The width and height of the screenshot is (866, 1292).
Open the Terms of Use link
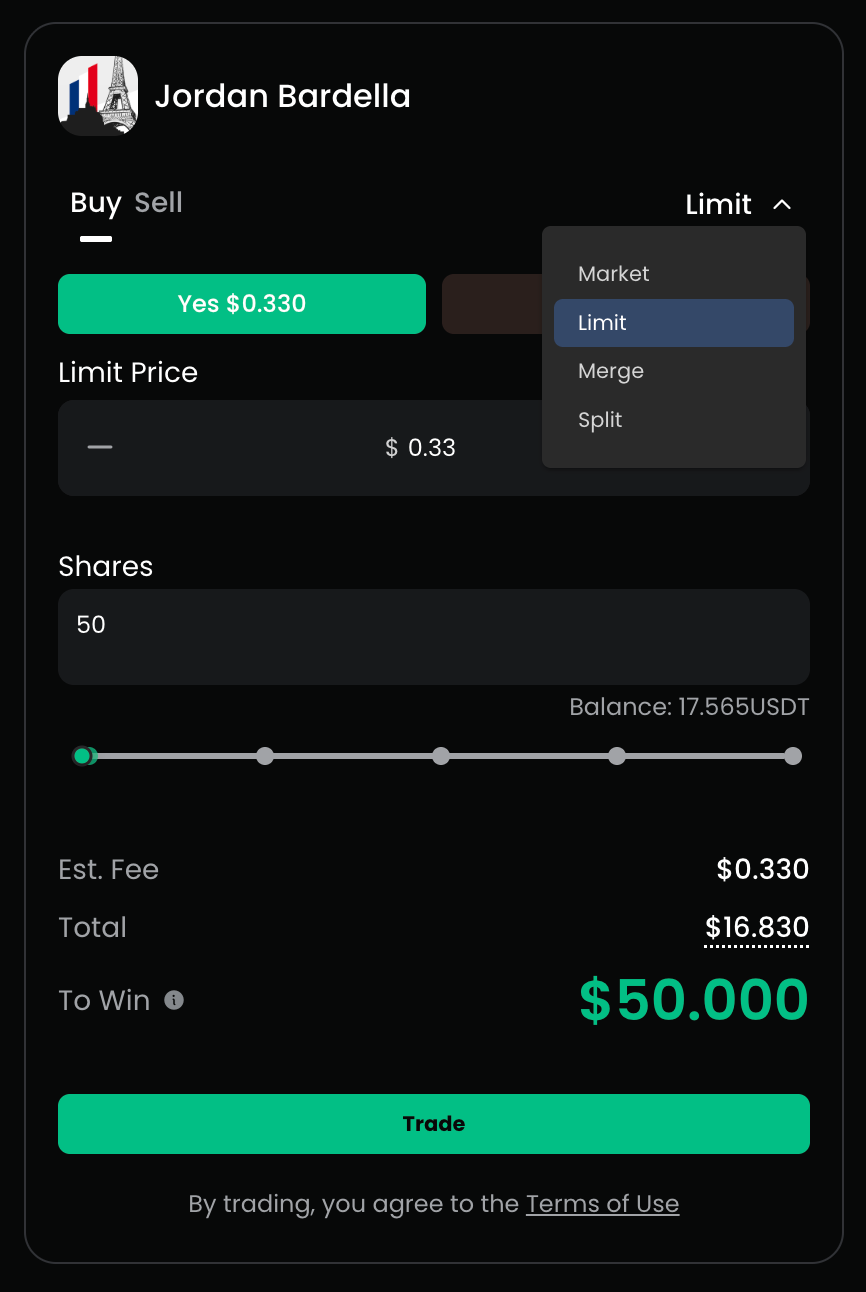pyautogui.click(x=602, y=1204)
